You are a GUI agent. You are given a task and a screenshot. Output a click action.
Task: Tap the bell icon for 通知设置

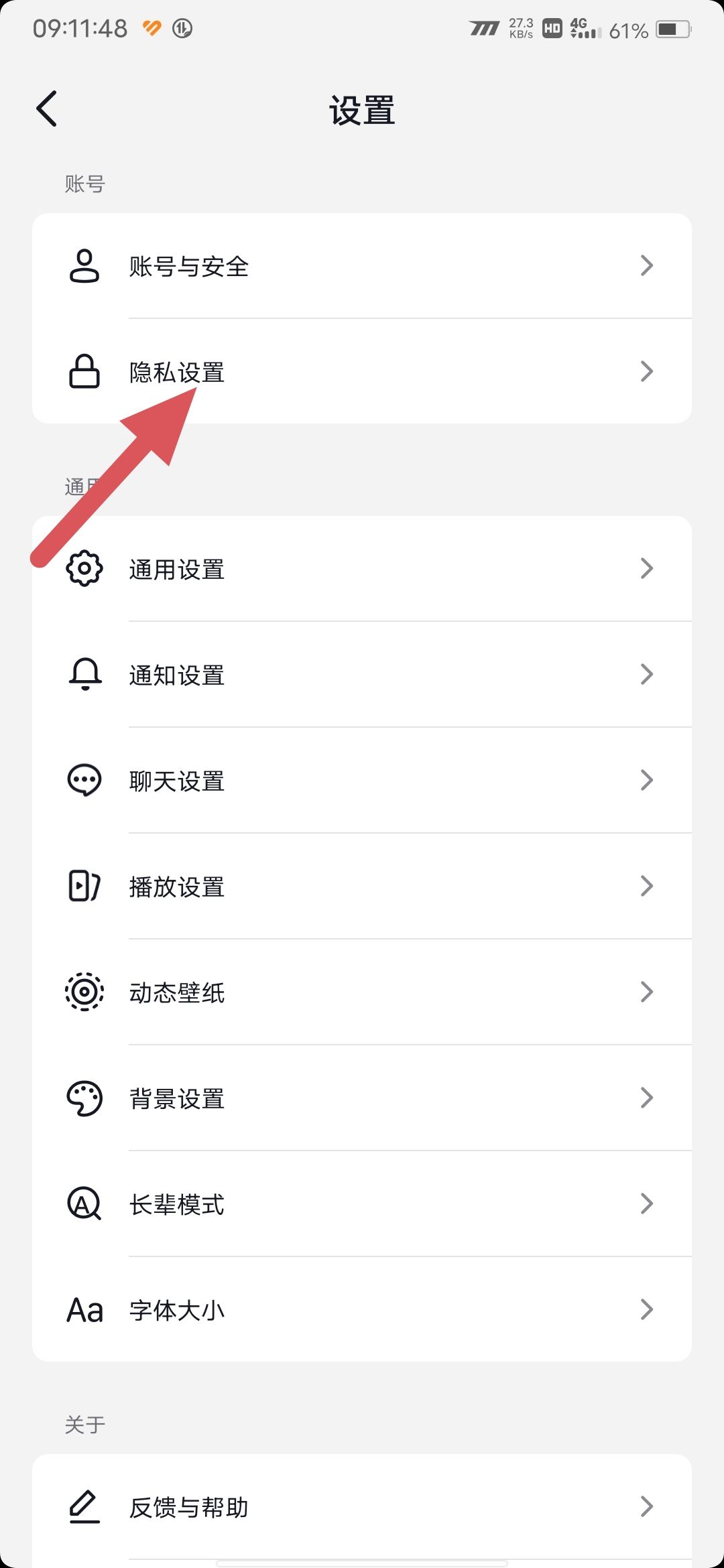(x=84, y=675)
